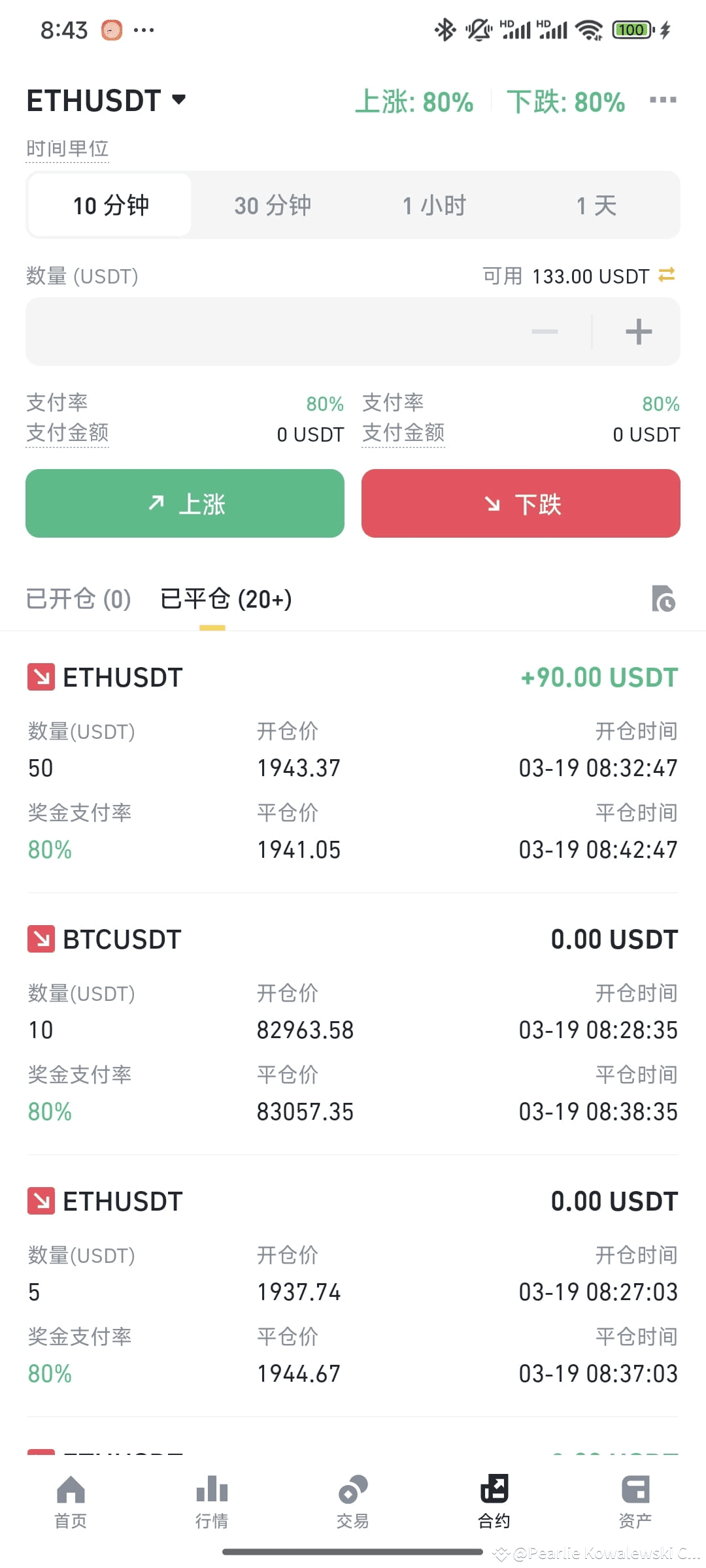Place a 下跌 (down) order

click(521, 504)
